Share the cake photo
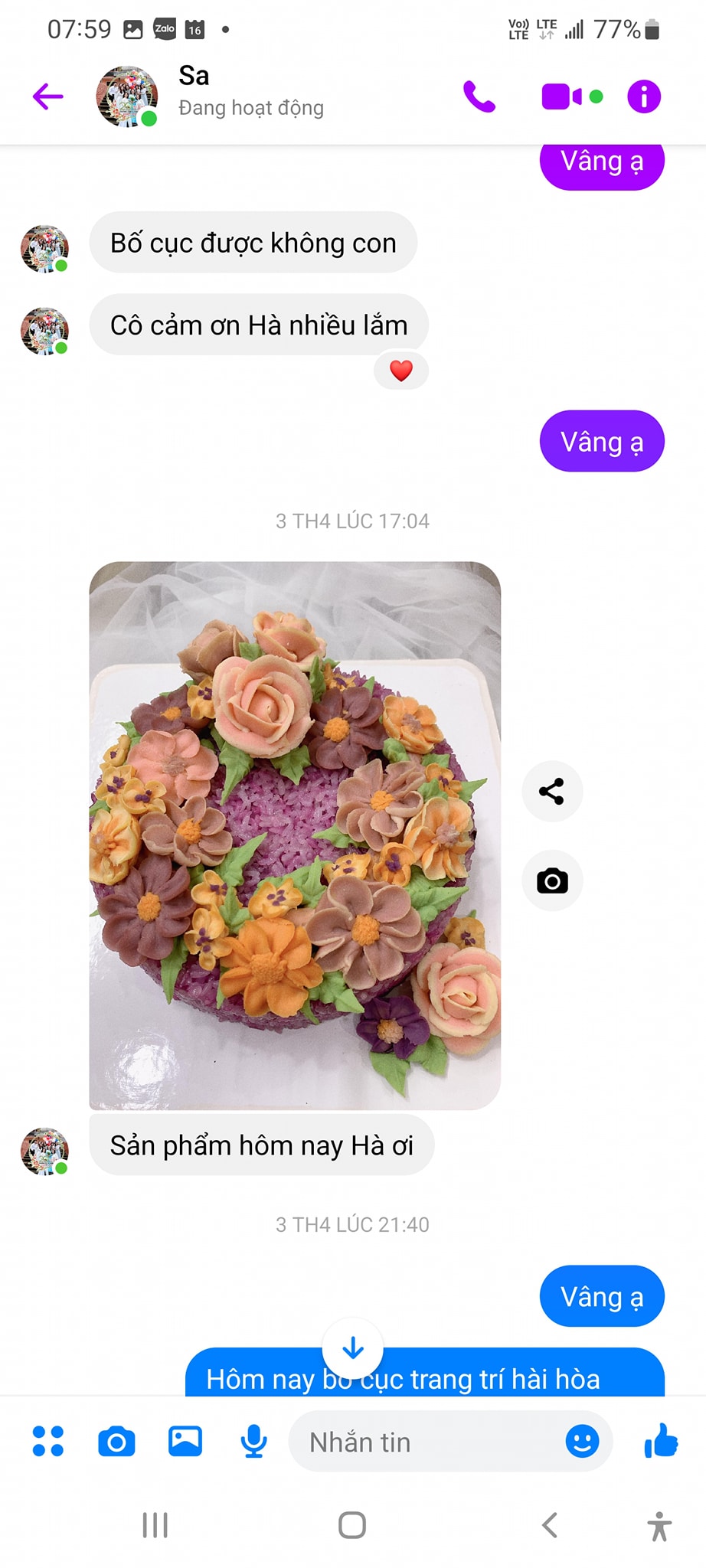Screen dimensions: 706x1568 552,791
